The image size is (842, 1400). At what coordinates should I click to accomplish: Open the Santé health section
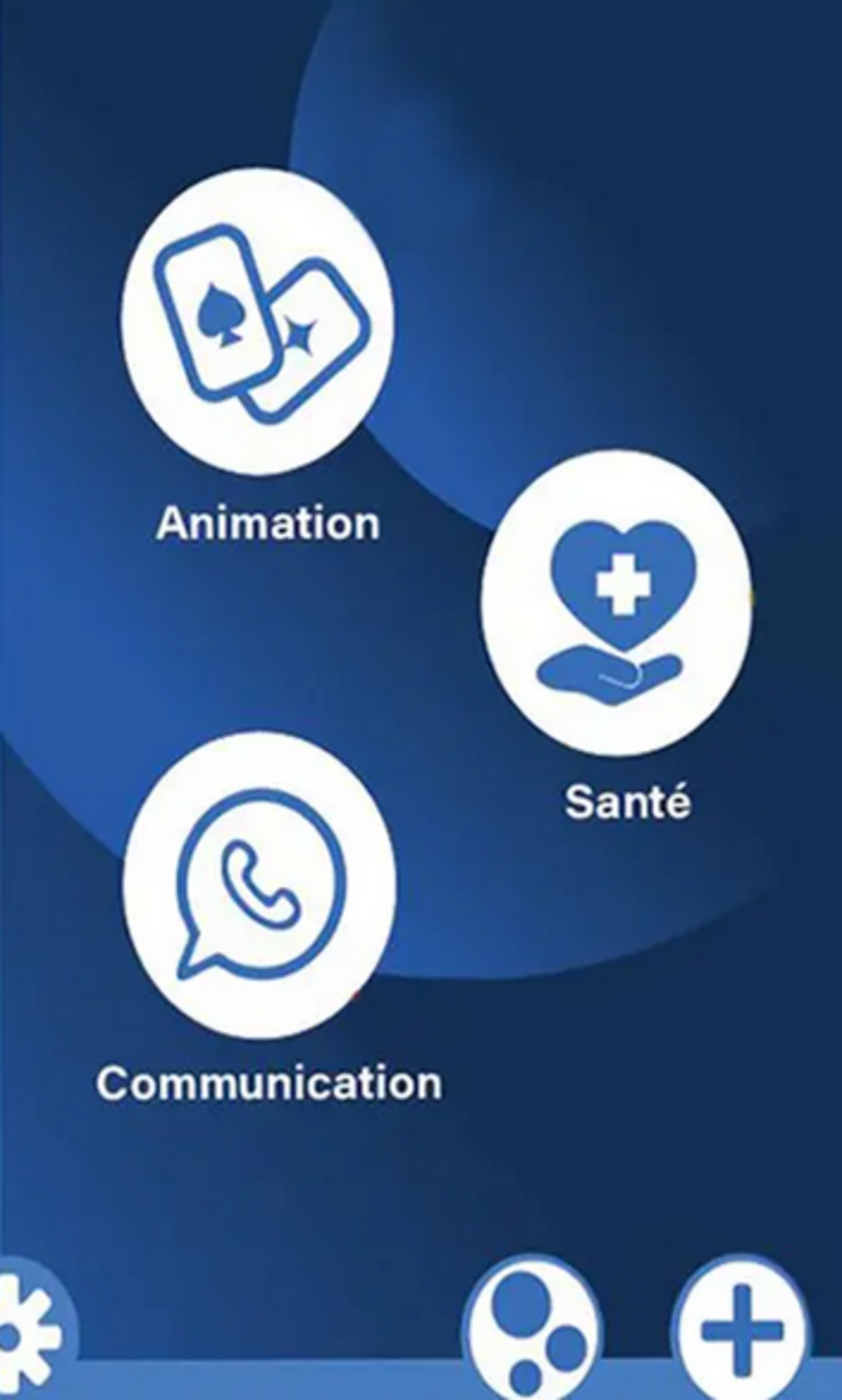click(x=617, y=602)
